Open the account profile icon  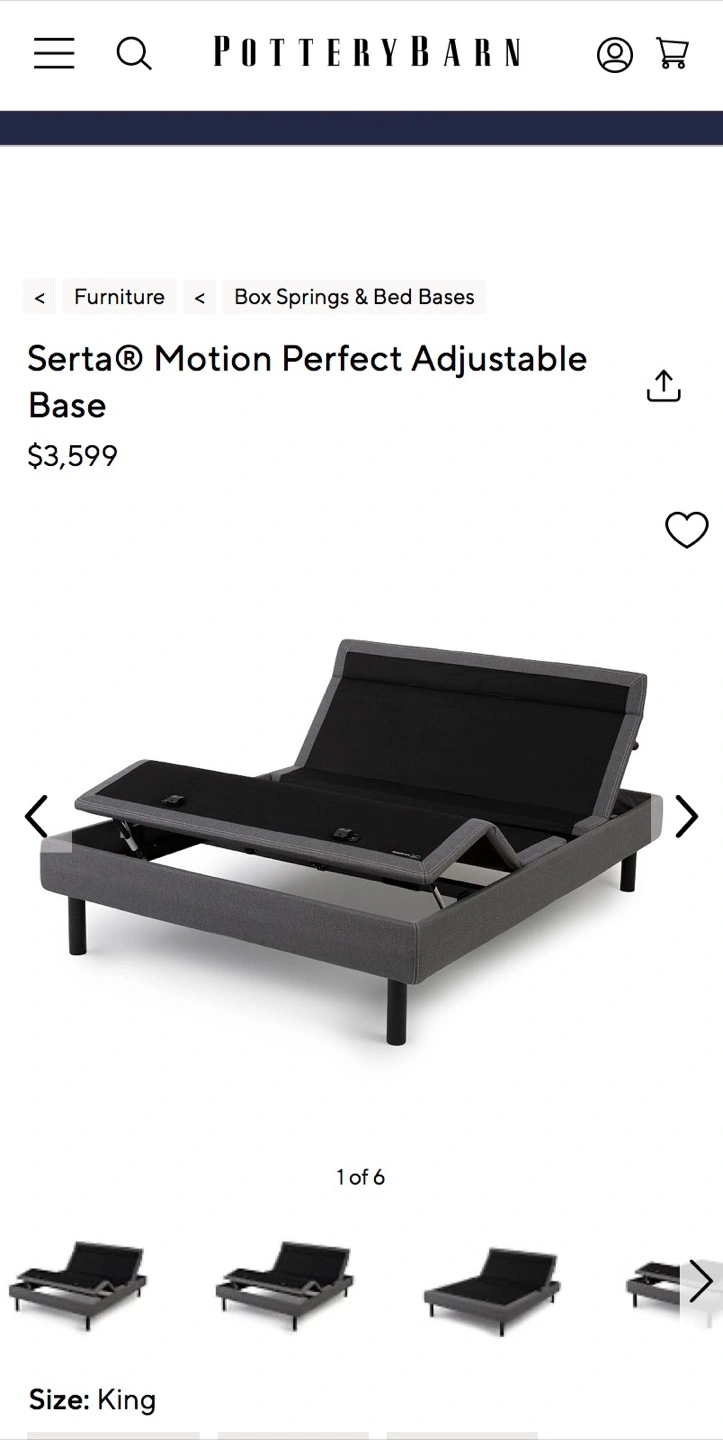click(615, 54)
